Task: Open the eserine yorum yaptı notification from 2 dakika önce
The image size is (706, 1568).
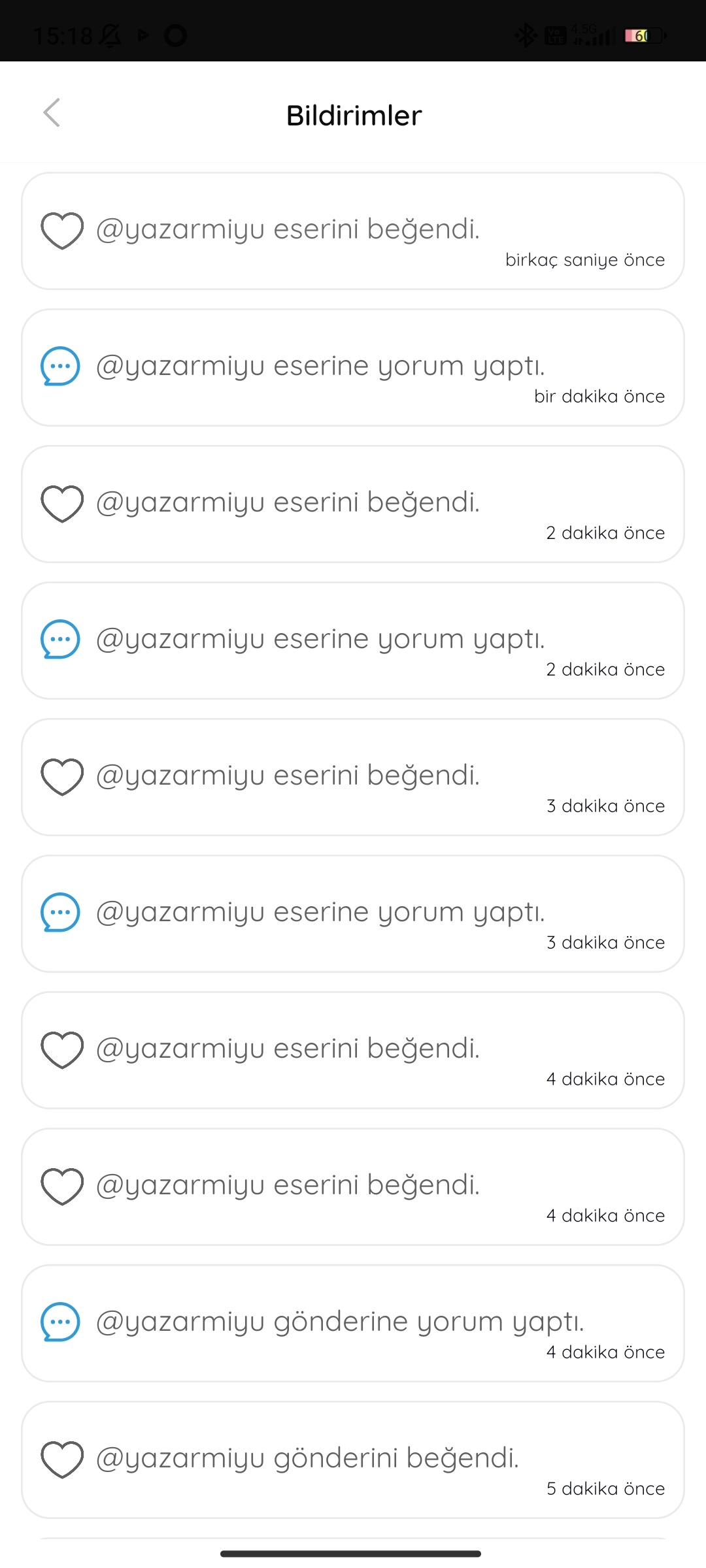Action: click(x=353, y=640)
